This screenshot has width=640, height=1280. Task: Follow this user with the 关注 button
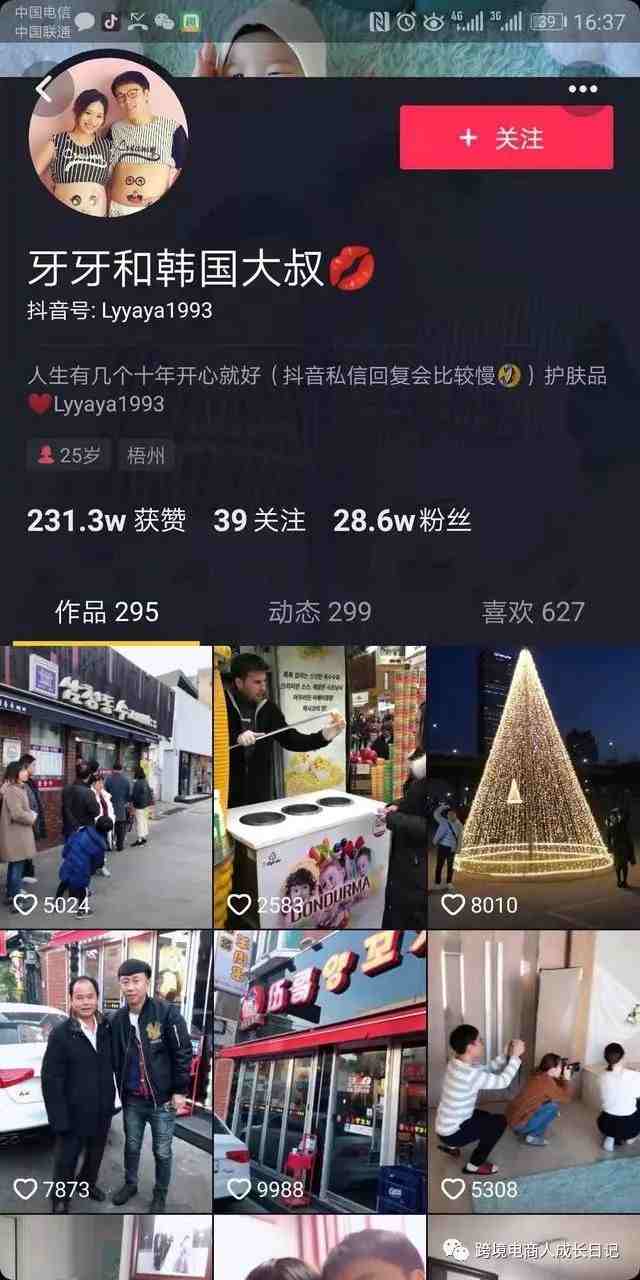[x=506, y=138]
